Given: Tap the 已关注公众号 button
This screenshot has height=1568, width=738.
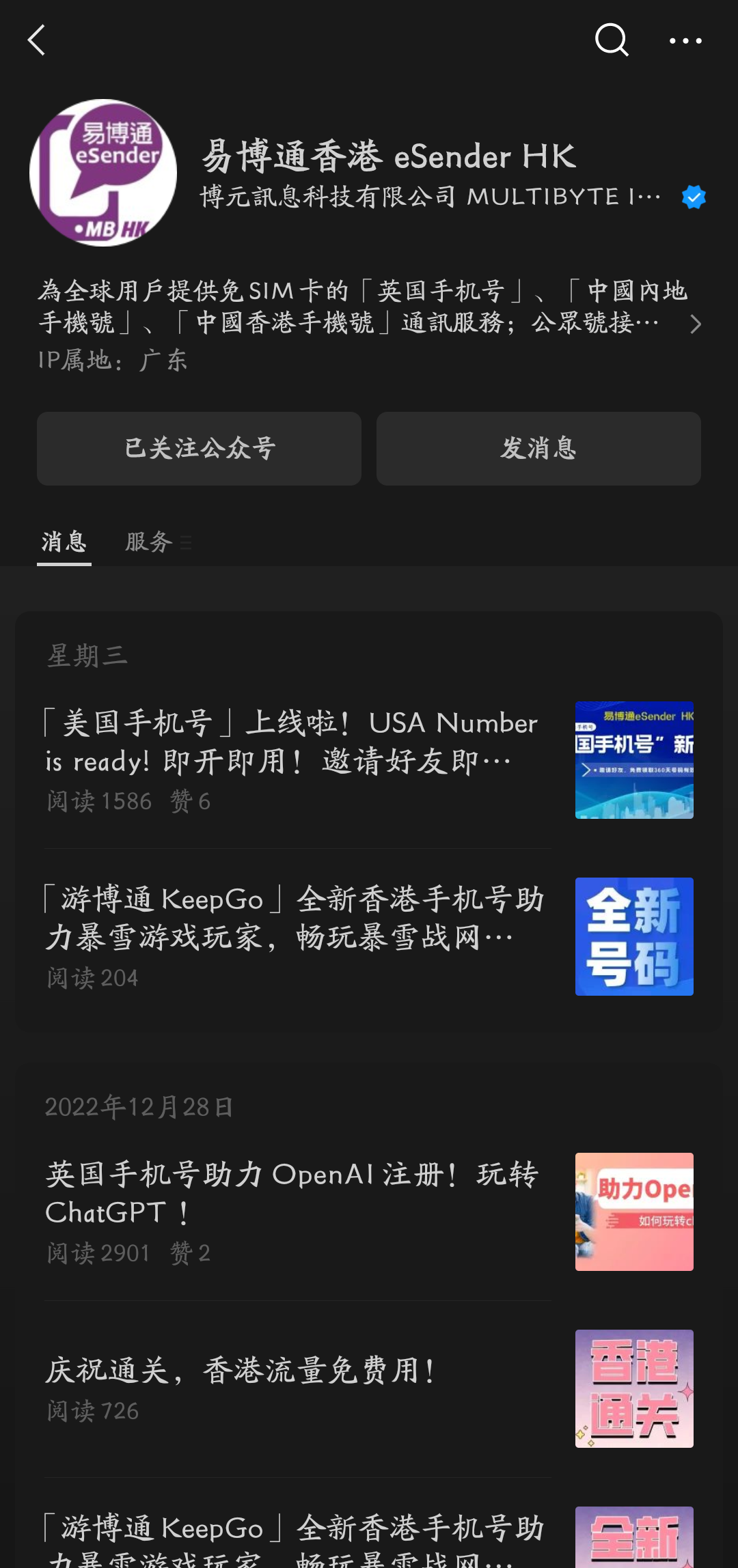Looking at the screenshot, I should point(199,449).
